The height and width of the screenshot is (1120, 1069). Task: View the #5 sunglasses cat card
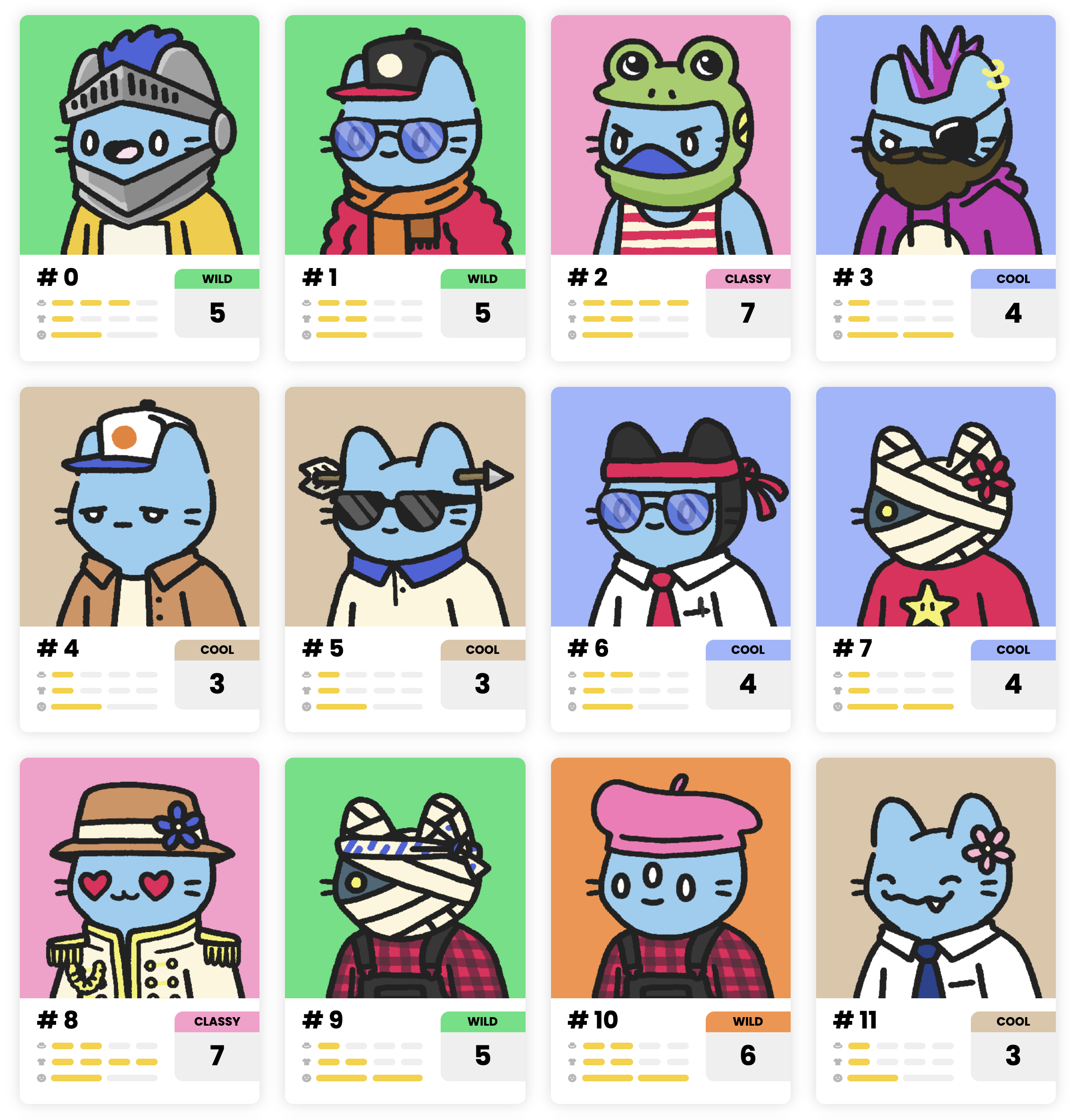click(x=405, y=507)
